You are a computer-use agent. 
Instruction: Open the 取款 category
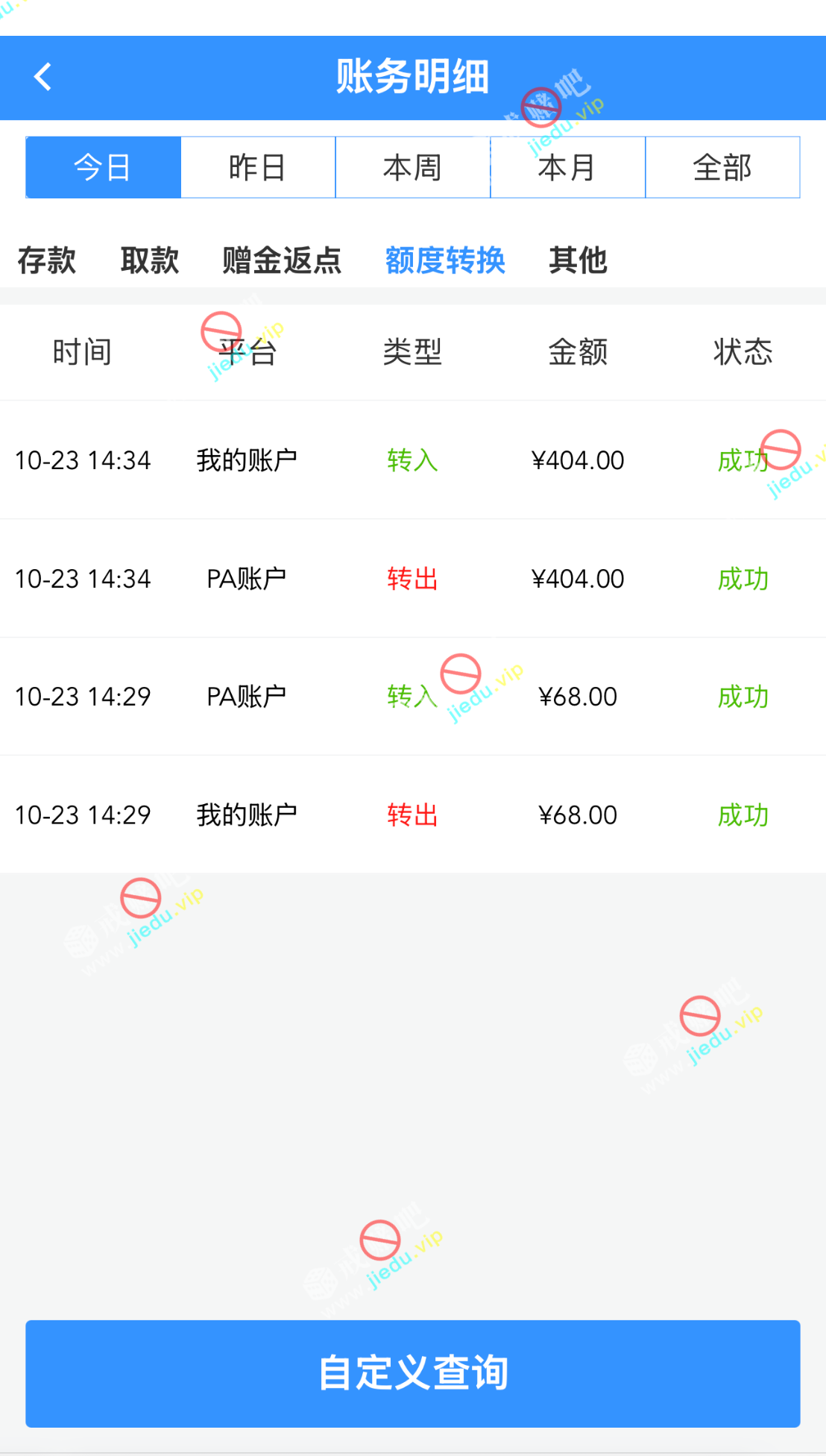pos(150,260)
